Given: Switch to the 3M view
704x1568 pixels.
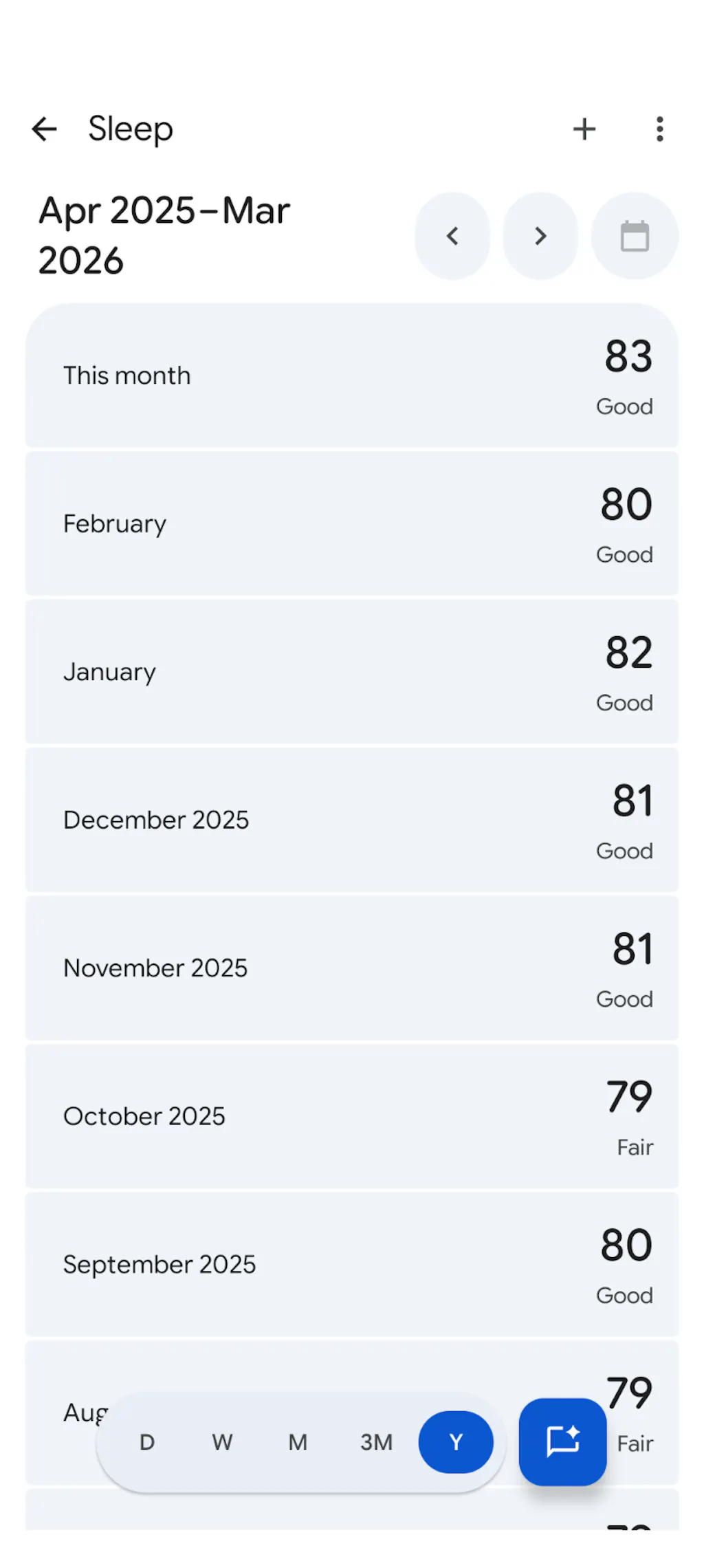Looking at the screenshot, I should pyautogui.click(x=376, y=1442).
